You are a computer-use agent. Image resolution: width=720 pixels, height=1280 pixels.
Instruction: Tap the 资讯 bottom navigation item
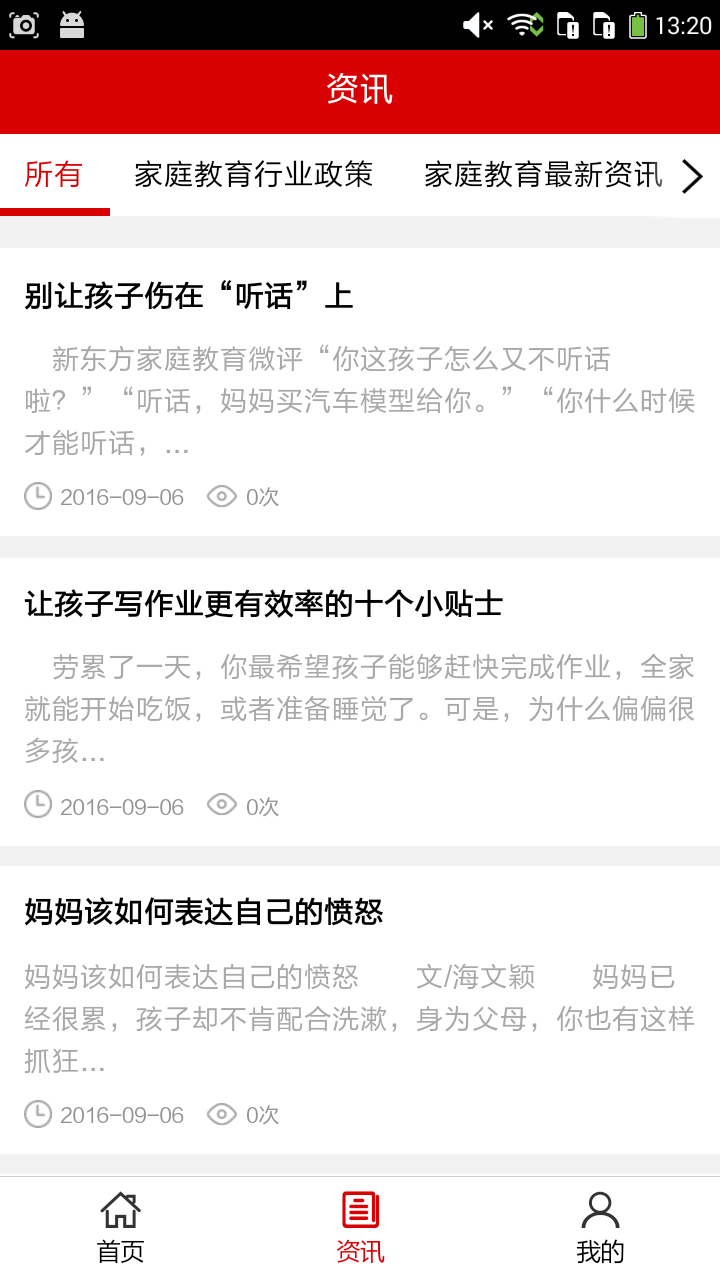(x=360, y=1226)
